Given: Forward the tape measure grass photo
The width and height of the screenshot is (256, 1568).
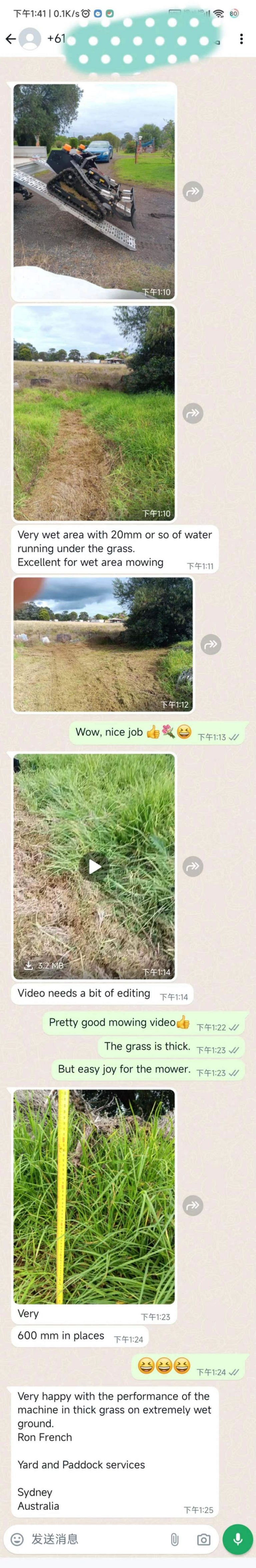Looking at the screenshot, I should pyautogui.click(x=193, y=1205).
